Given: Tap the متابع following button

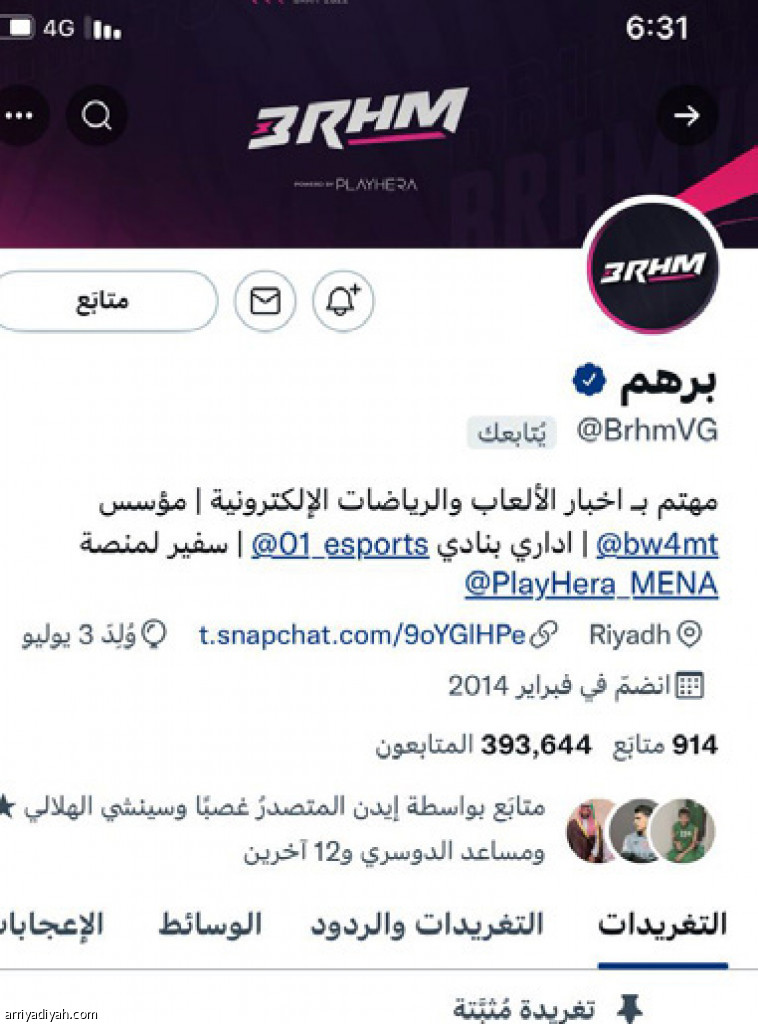Looking at the screenshot, I should pyautogui.click(x=102, y=301).
